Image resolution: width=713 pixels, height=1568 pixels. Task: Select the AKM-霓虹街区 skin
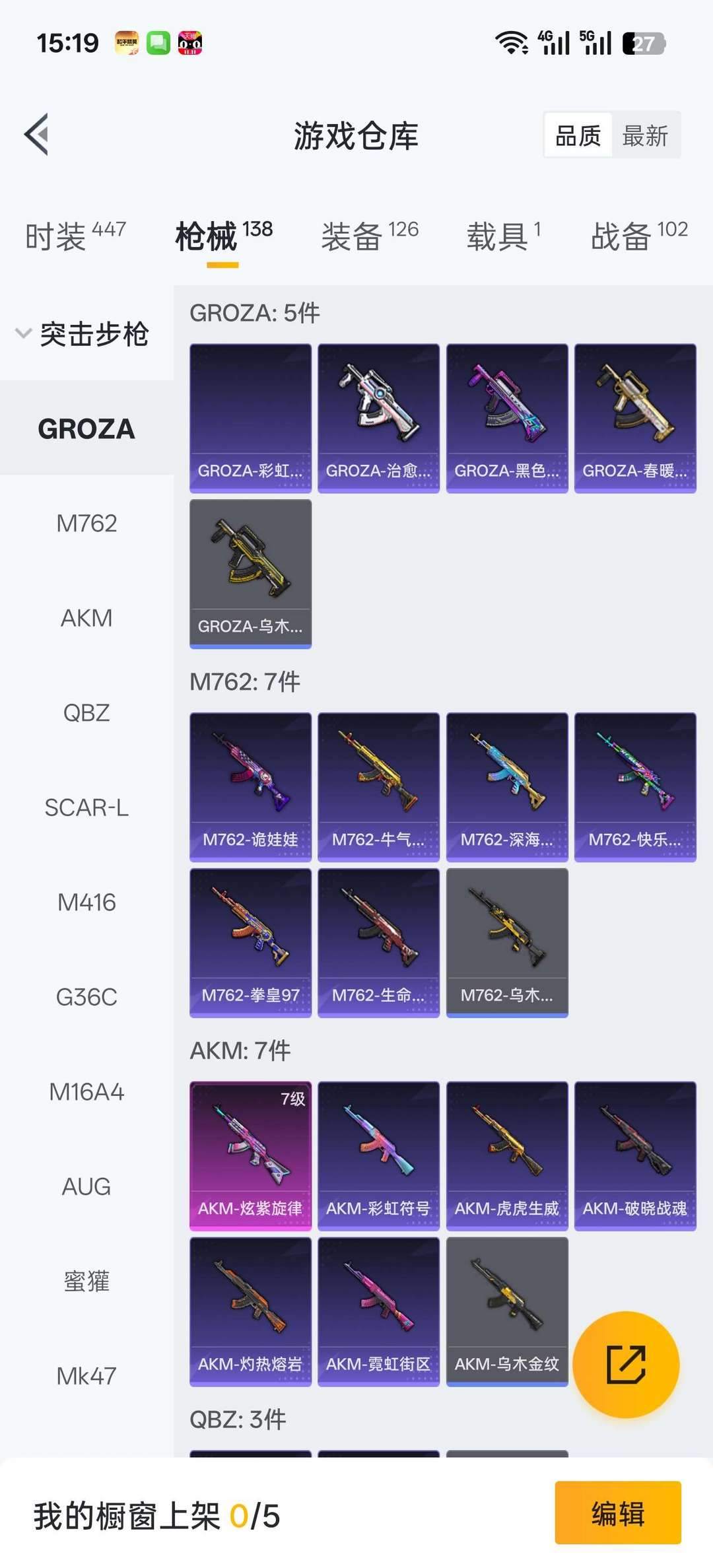click(x=378, y=1311)
